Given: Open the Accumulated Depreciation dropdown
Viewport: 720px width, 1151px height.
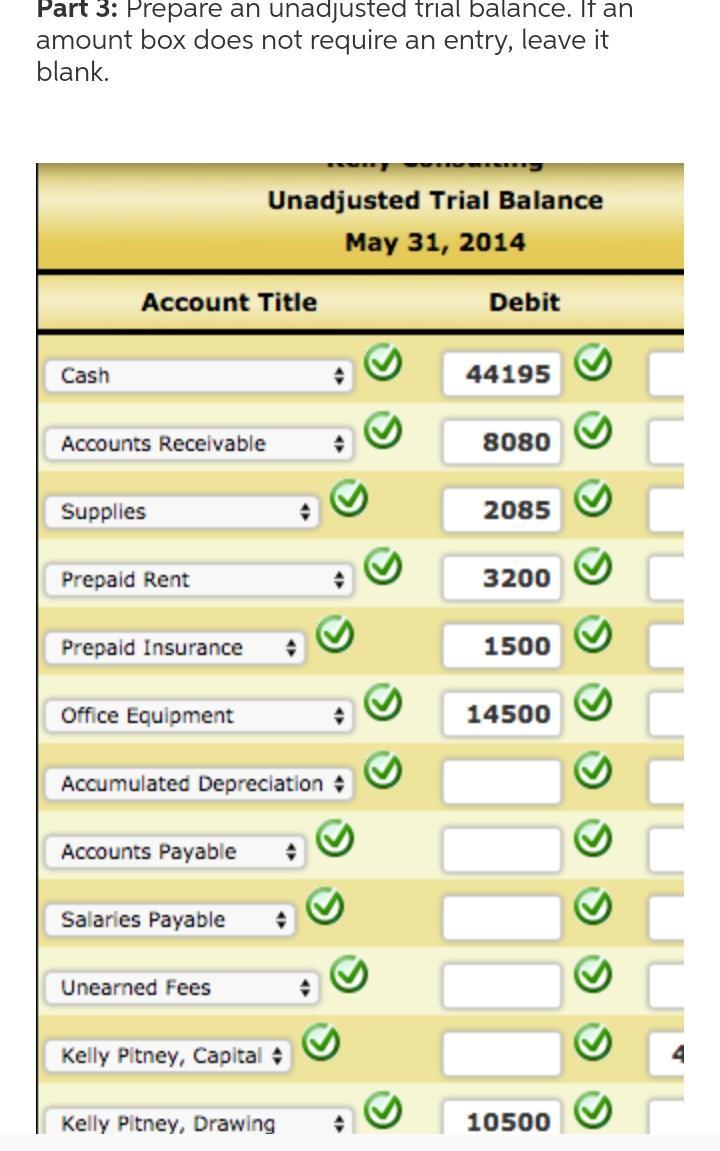Looking at the screenshot, I should tap(198, 784).
